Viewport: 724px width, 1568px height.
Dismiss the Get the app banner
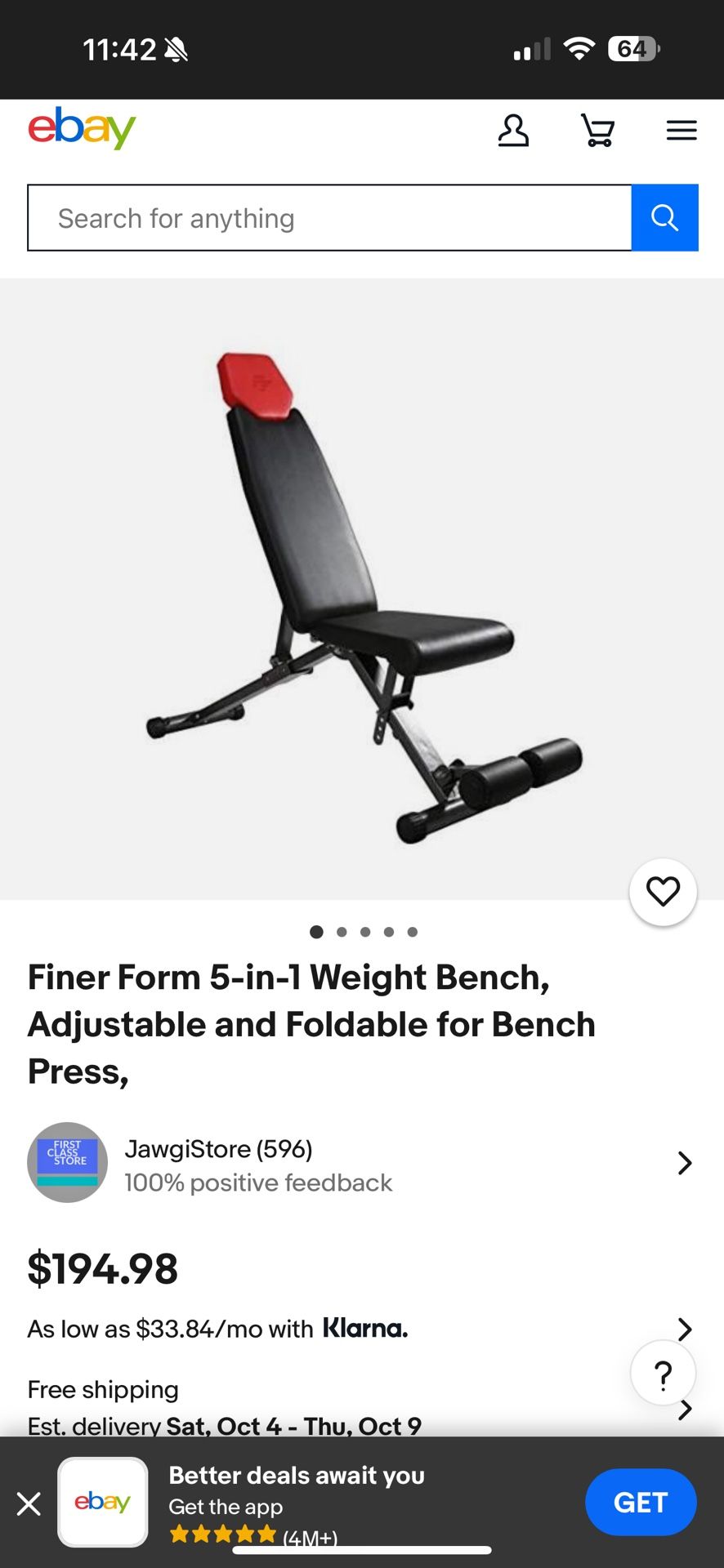pos(29,1503)
